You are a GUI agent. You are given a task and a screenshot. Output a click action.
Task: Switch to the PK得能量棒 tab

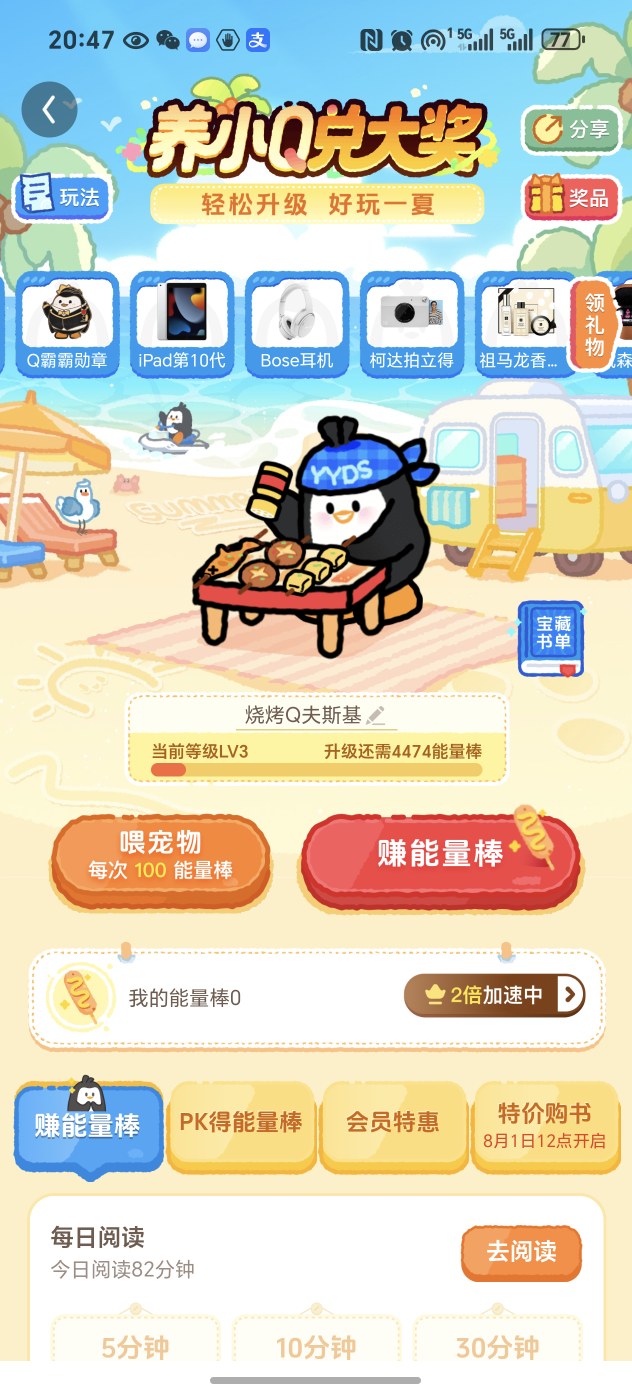point(241,1122)
